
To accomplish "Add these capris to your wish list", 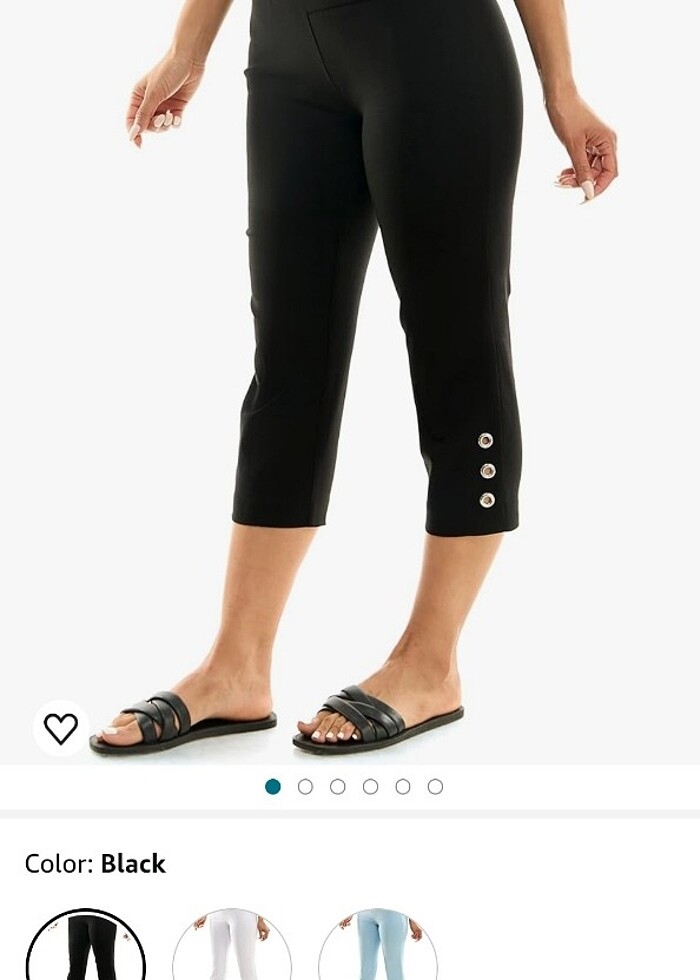I will point(61,729).
